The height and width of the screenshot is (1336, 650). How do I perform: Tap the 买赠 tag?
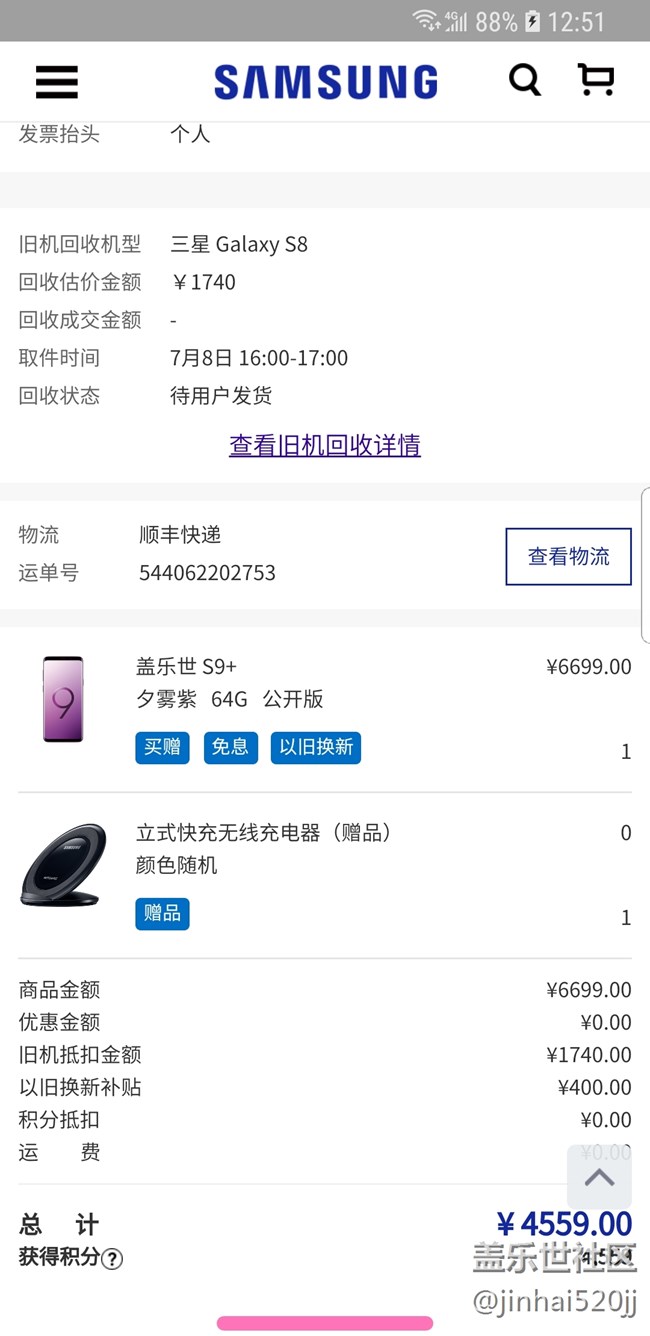click(x=162, y=747)
